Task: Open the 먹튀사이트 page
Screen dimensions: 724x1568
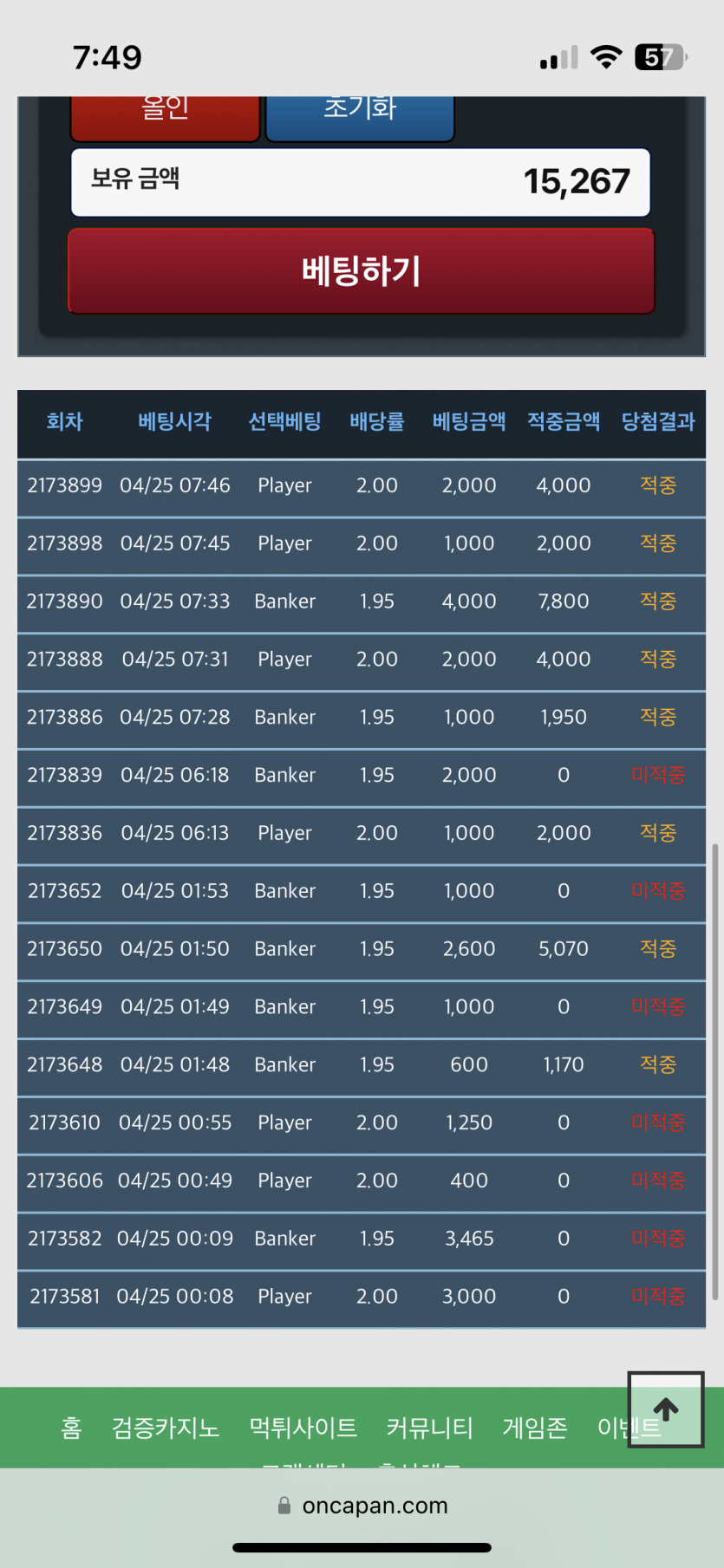Action: [x=303, y=1428]
